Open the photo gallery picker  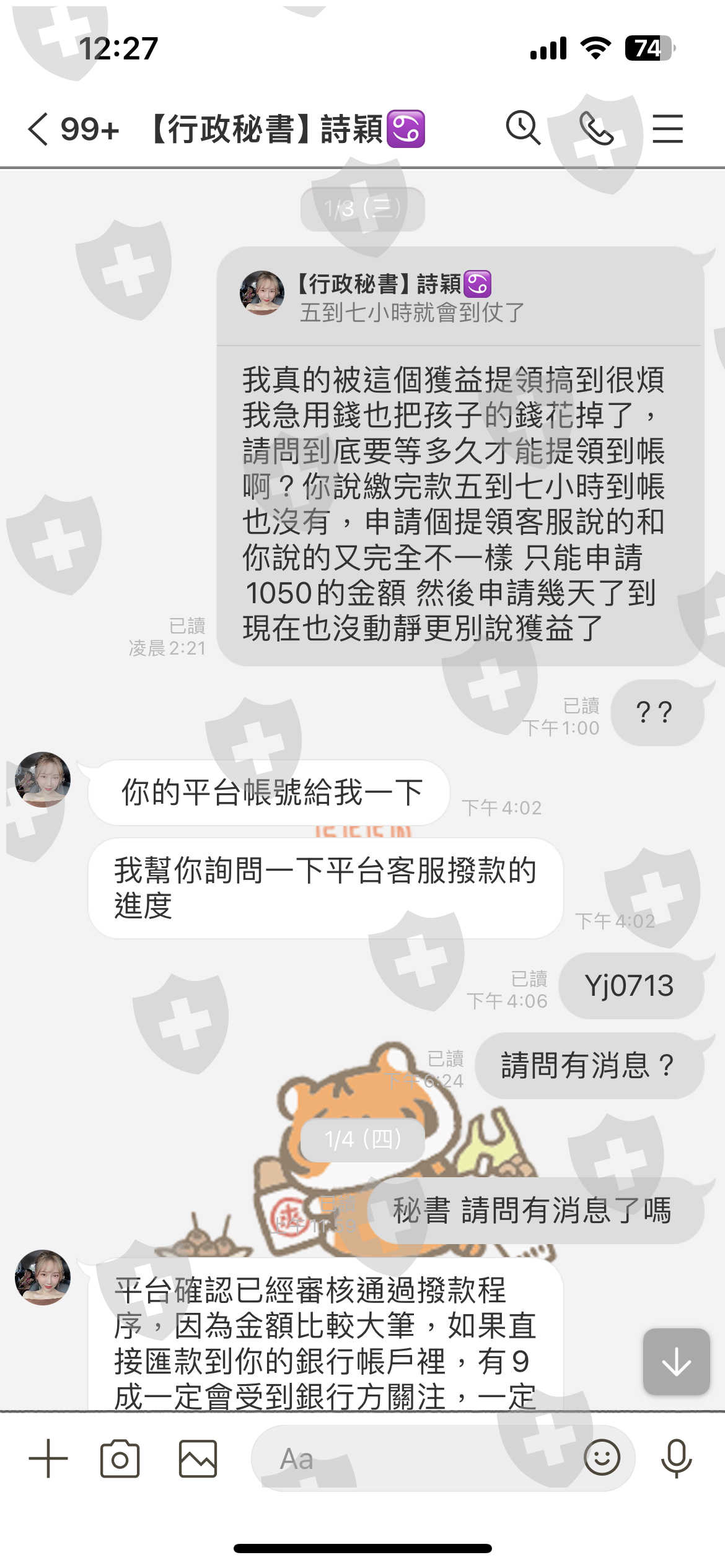(x=198, y=1459)
